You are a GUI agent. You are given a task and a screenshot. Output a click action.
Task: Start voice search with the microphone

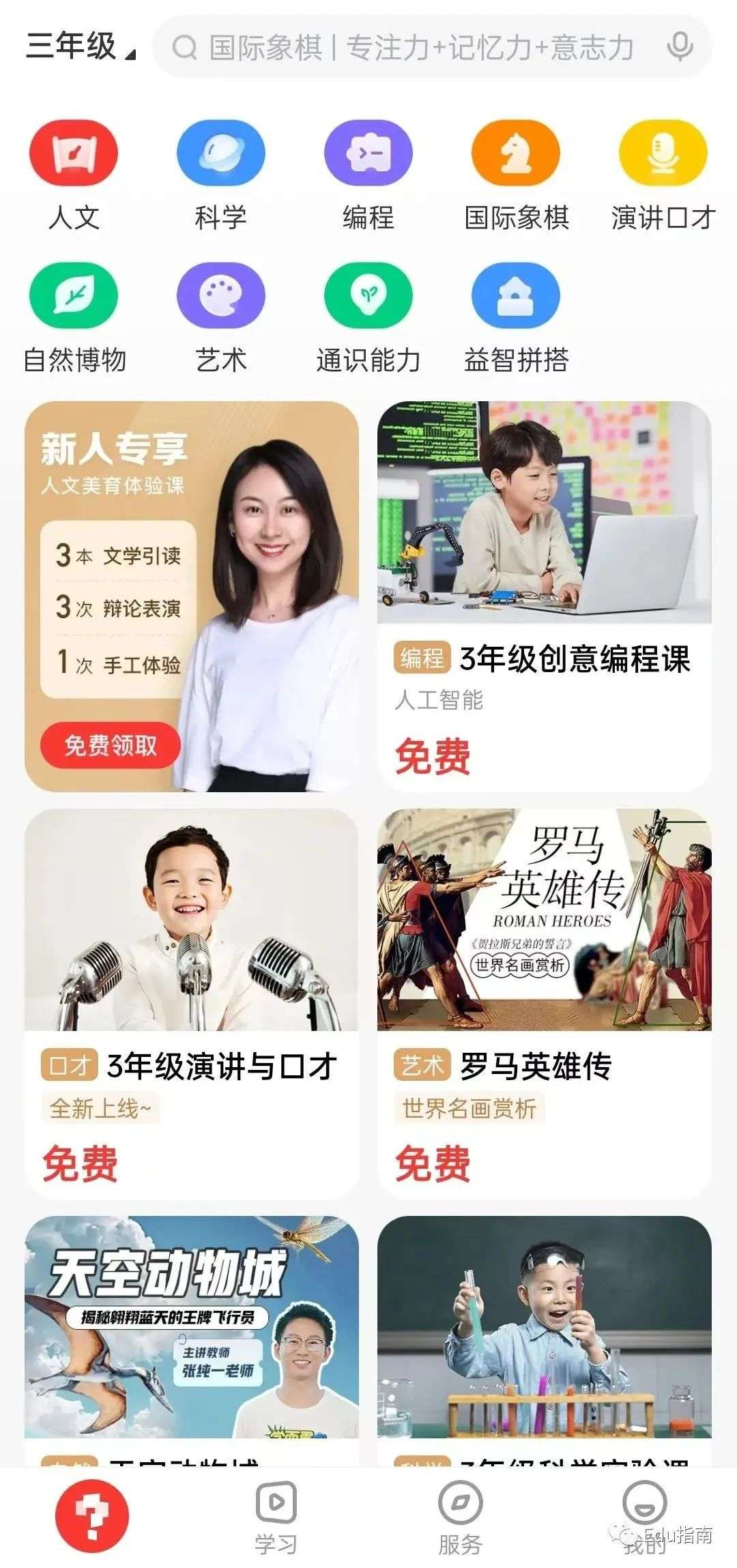[680, 47]
